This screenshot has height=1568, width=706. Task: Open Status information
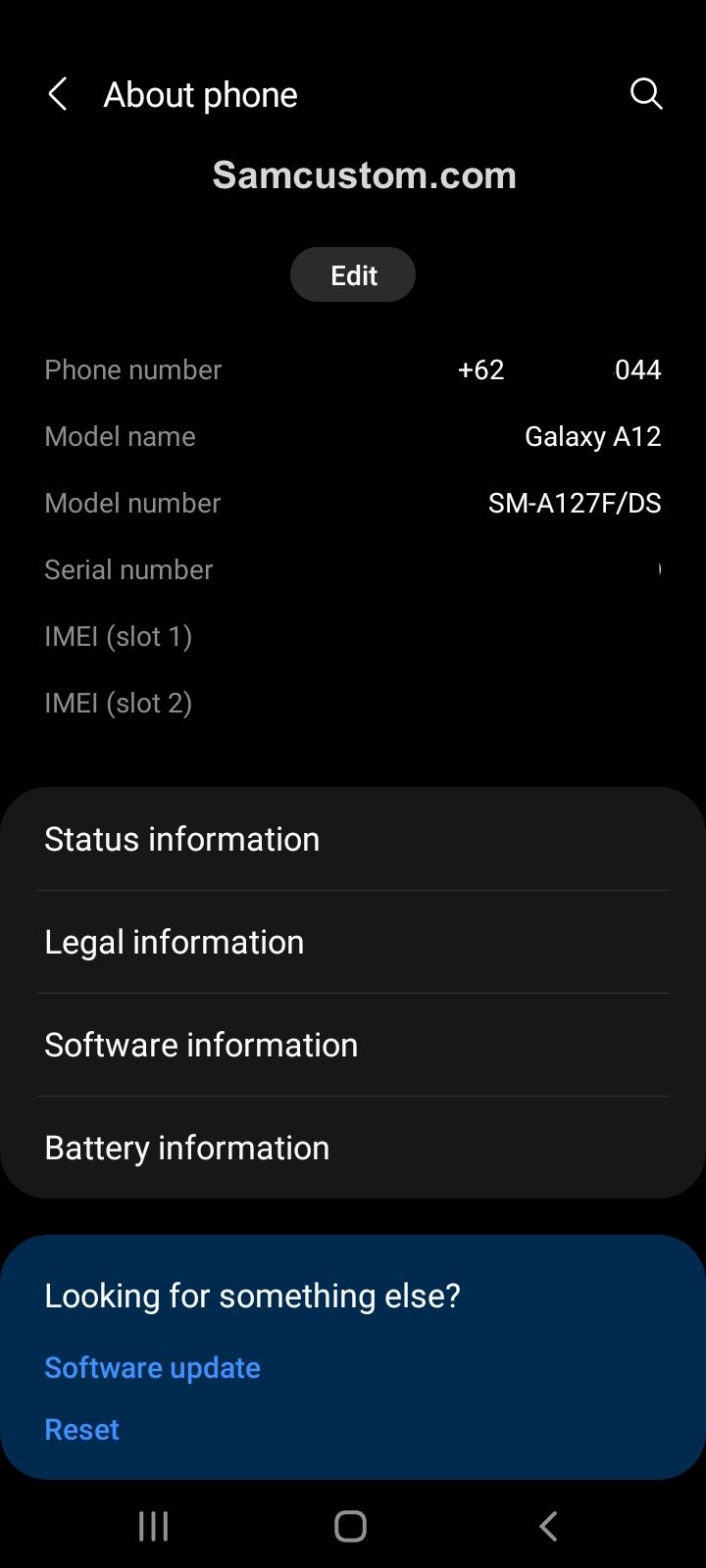pyautogui.click(x=353, y=839)
